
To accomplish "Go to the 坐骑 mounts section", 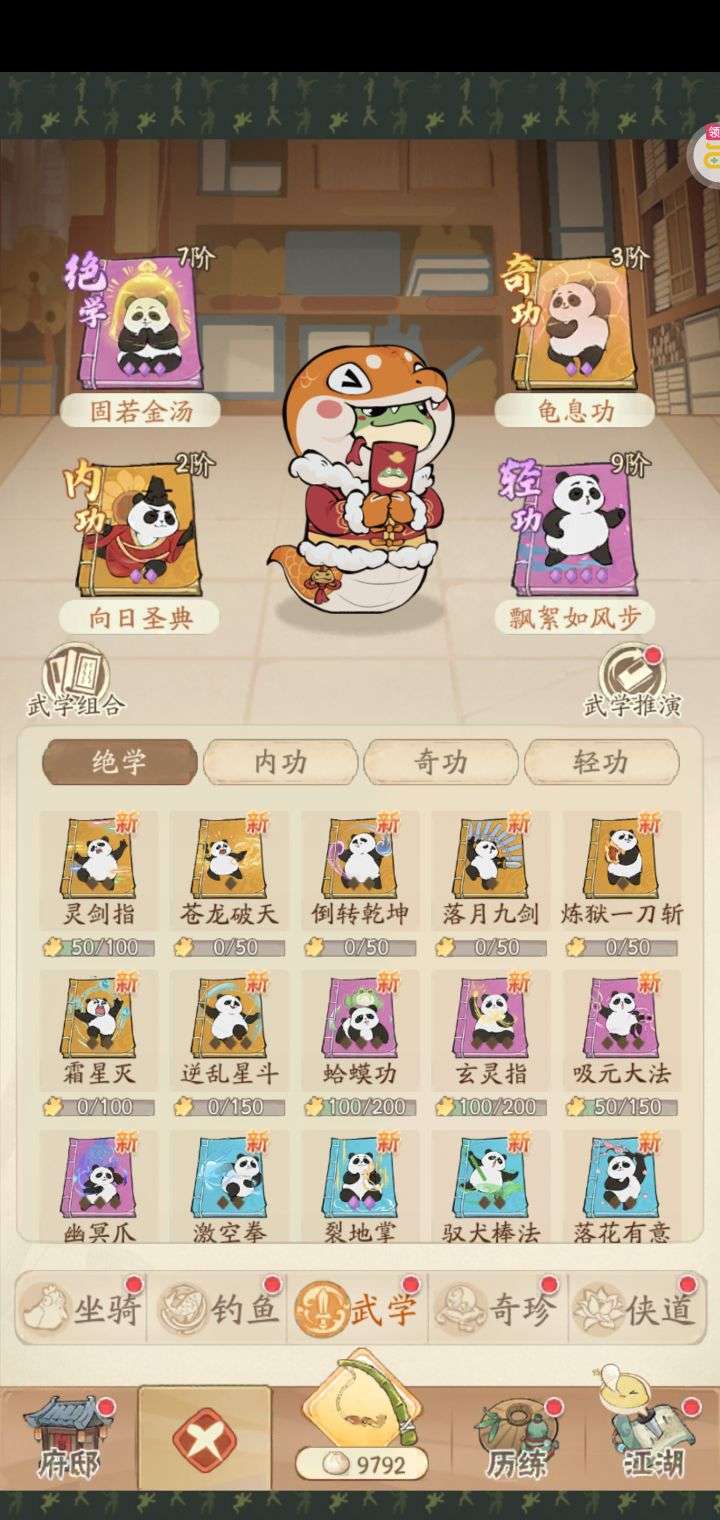I will (x=83, y=1309).
